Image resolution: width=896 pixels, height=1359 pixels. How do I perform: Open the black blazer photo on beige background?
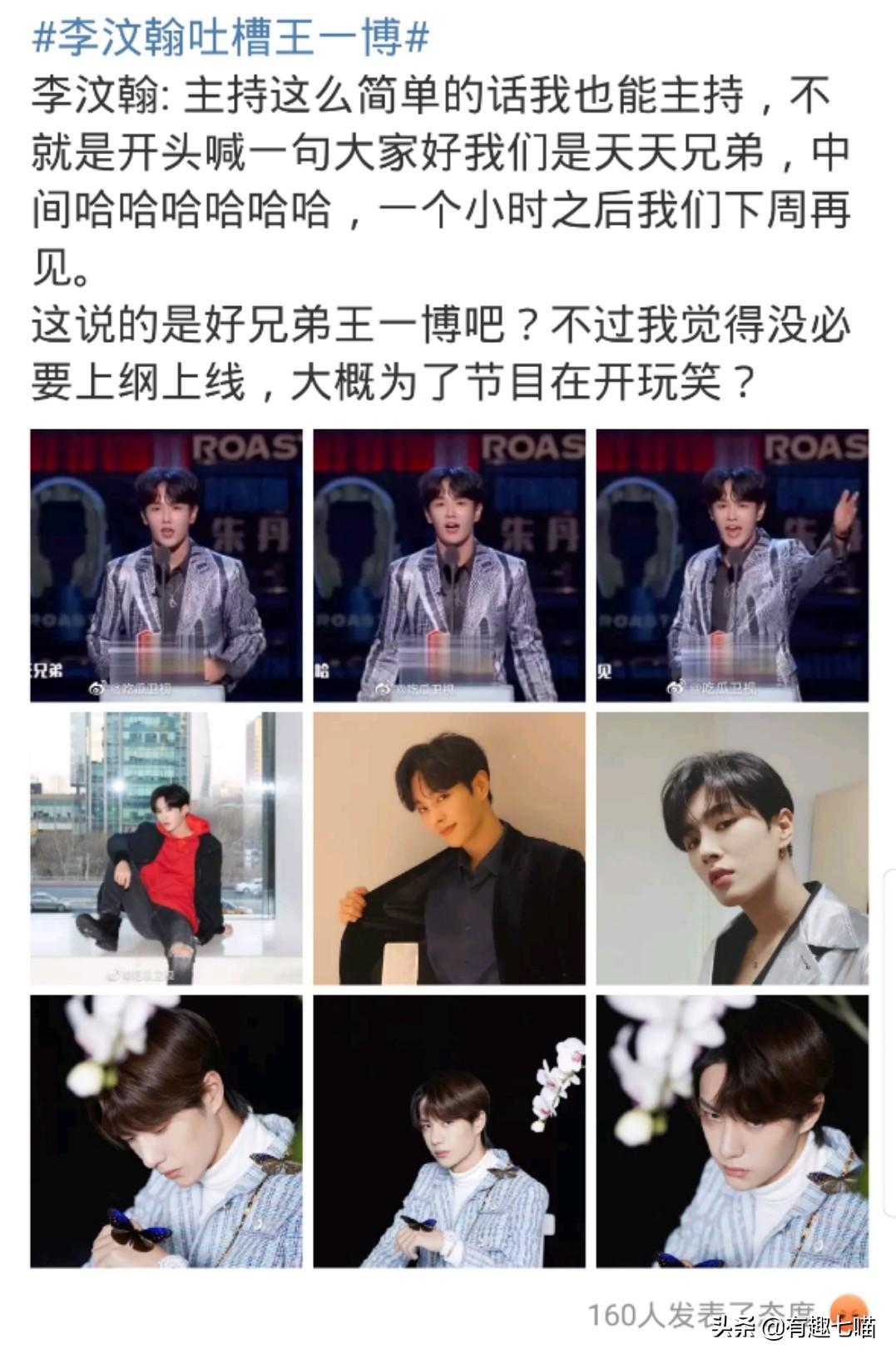pyautogui.click(x=449, y=848)
